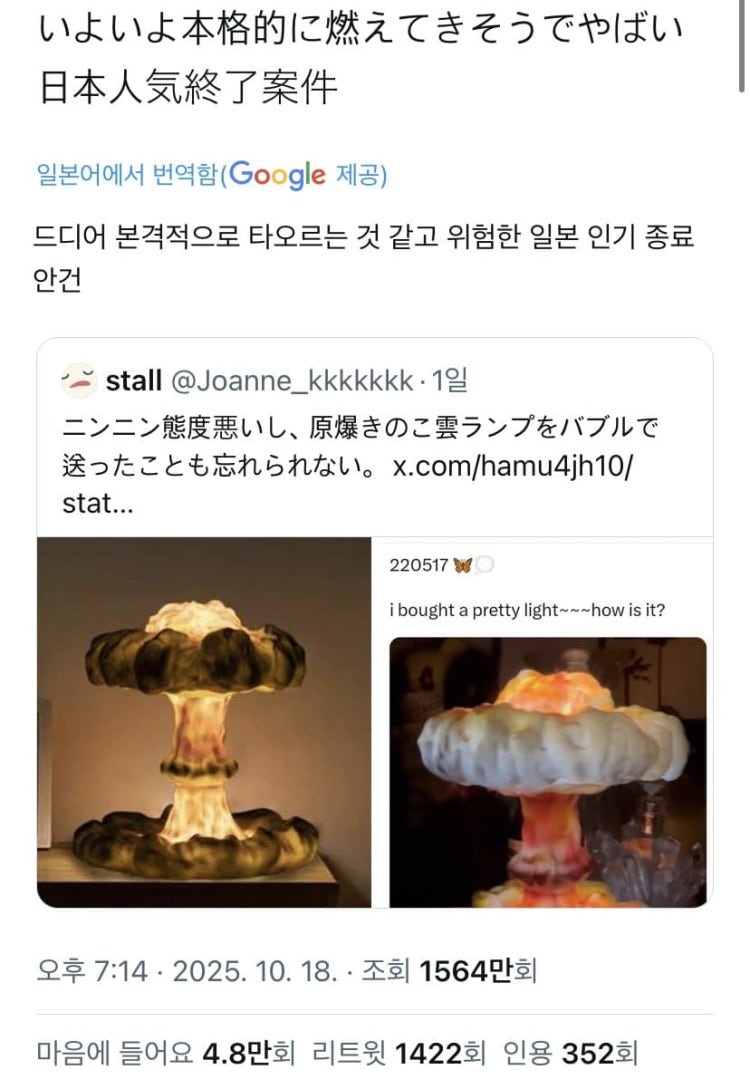Tap the Google translation notice link
Image resolution: width=750 pixels, height=1079 pixels.
pos(211,176)
